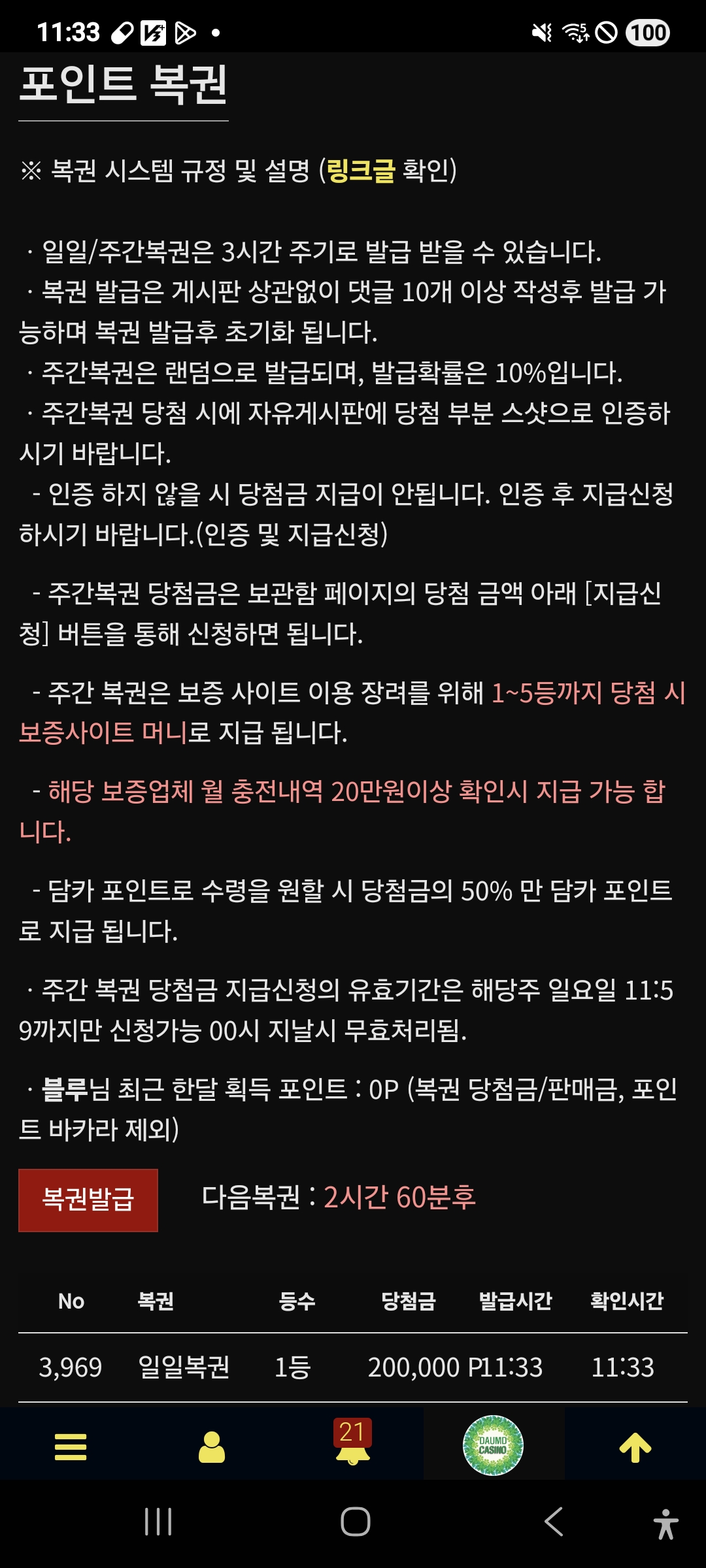Open the notifications bell with 21 badge
Image resolution: width=706 pixels, height=1568 pixels.
pos(353,1445)
